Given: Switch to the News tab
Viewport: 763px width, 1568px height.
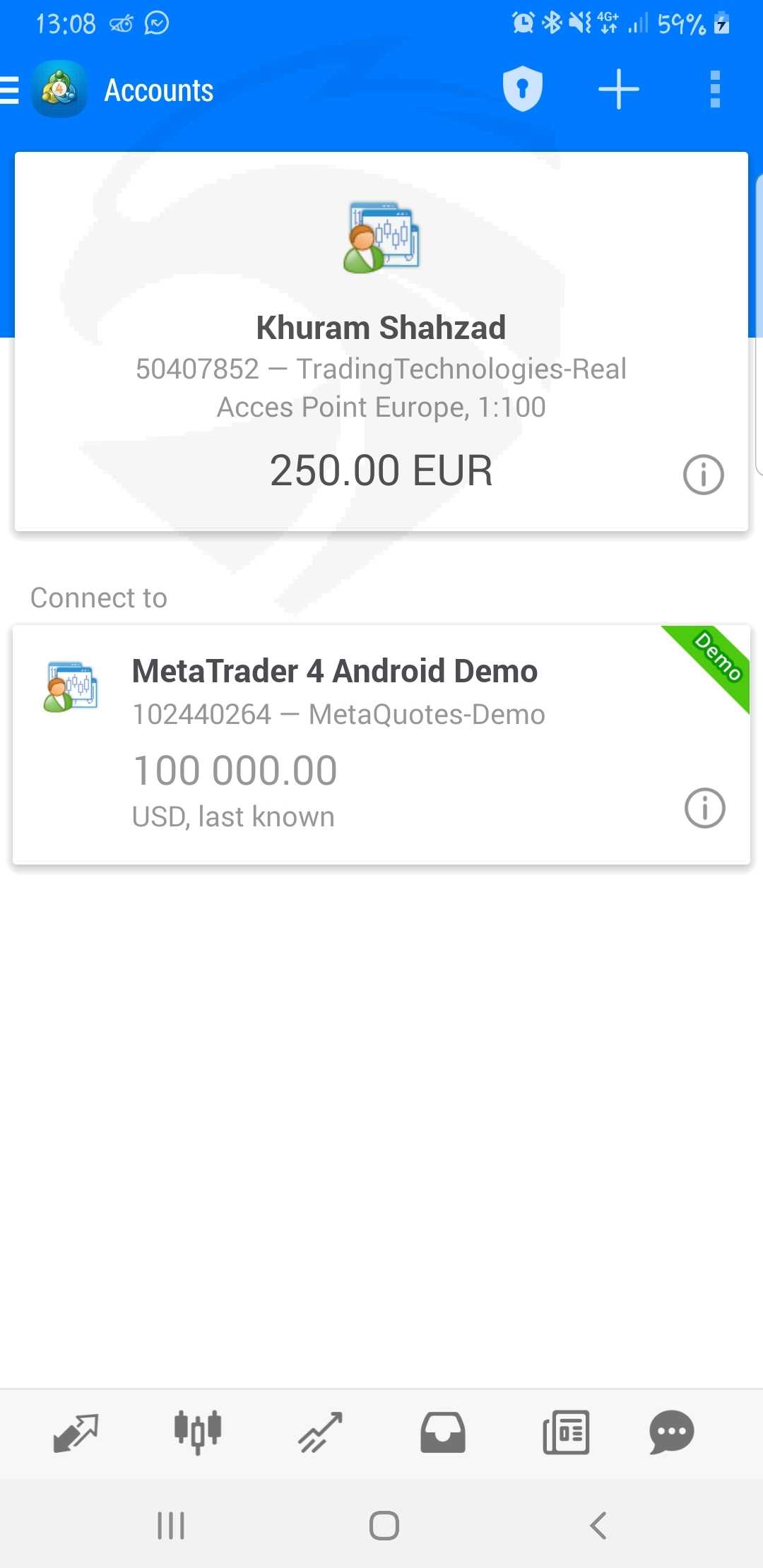Looking at the screenshot, I should click(566, 1433).
